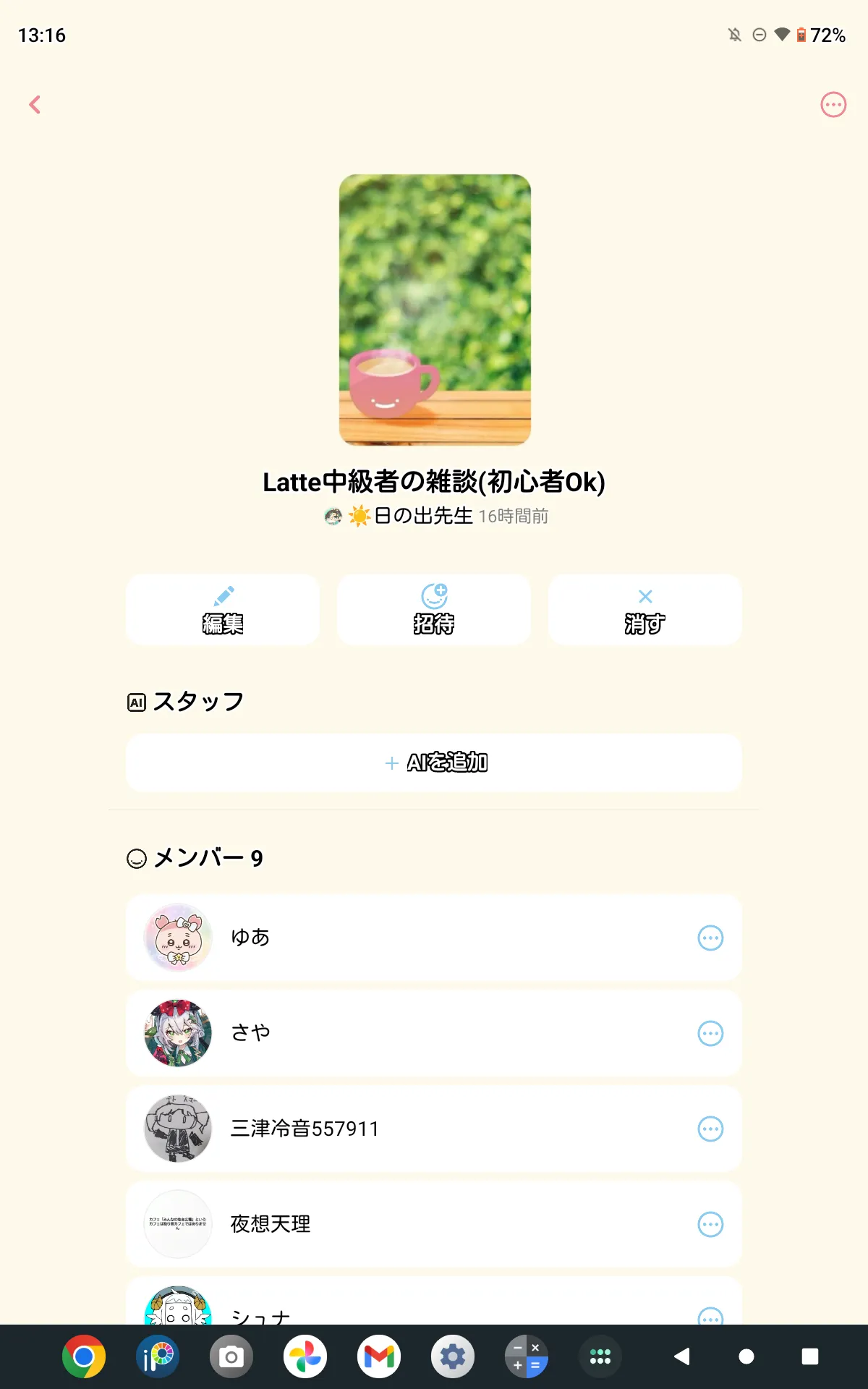Add an AI with AIを追加
The width and height of the screenshot is (868, 1389).
434,763
